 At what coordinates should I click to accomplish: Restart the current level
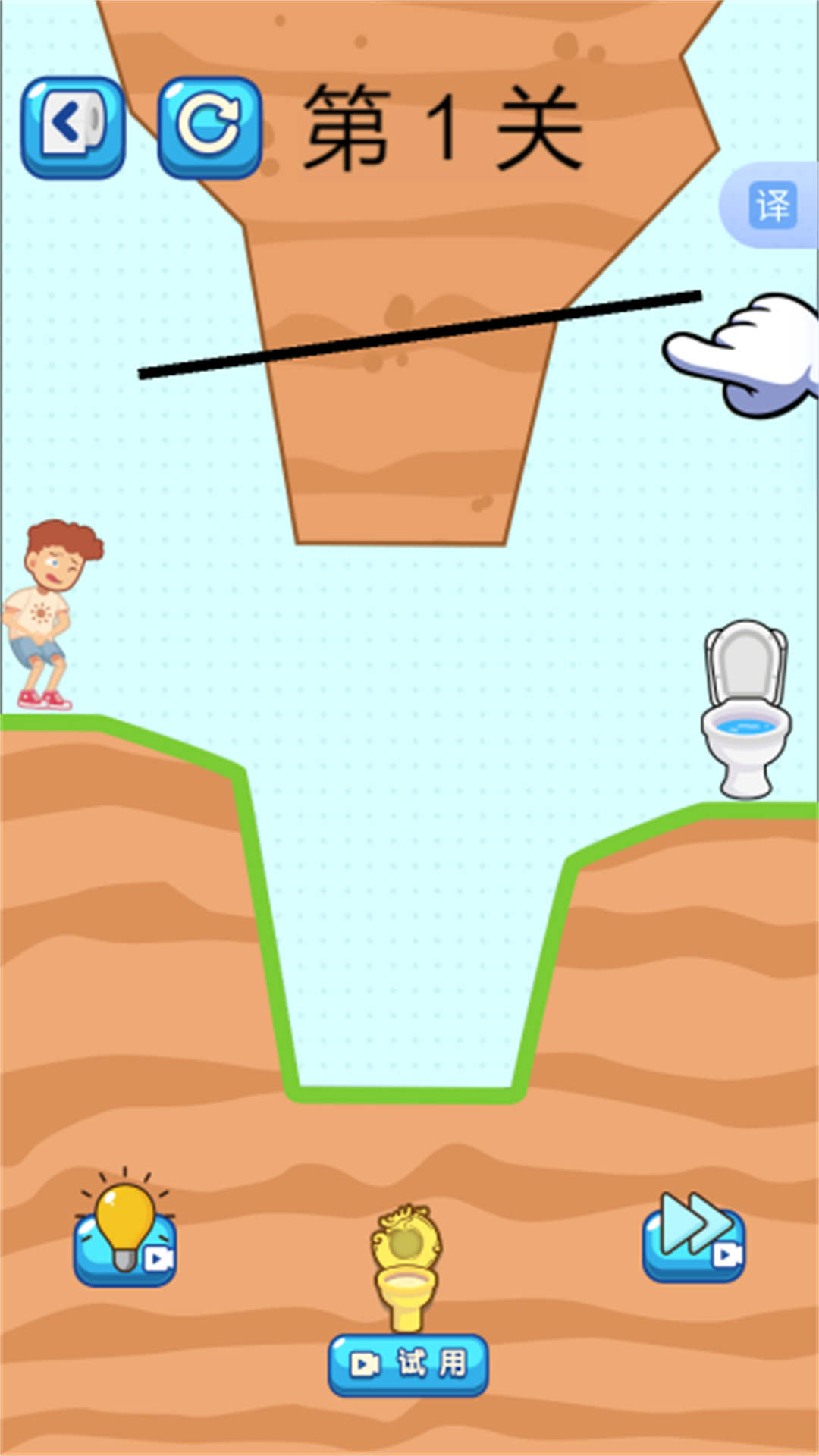click(x=209, y=127)
